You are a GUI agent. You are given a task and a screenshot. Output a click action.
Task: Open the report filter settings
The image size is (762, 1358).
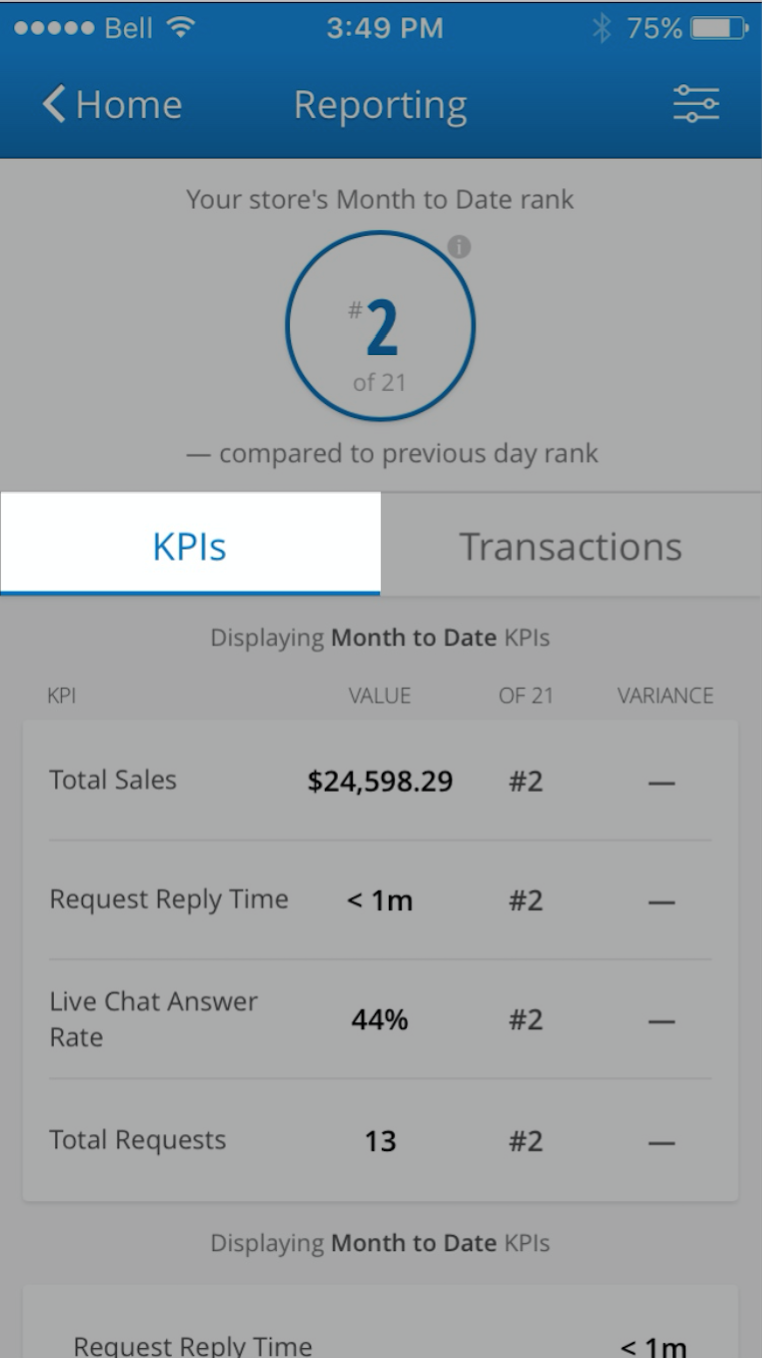tap(696, 104)
